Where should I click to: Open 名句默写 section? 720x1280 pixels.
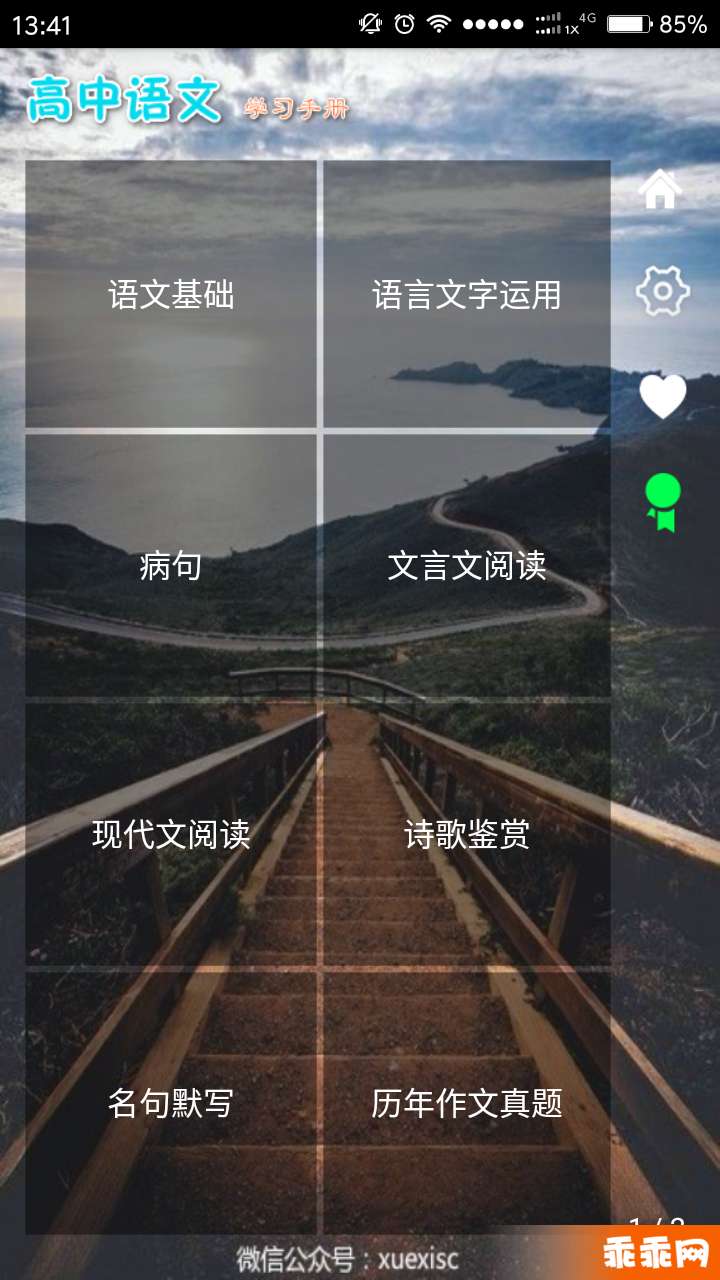click(171, 1103)
